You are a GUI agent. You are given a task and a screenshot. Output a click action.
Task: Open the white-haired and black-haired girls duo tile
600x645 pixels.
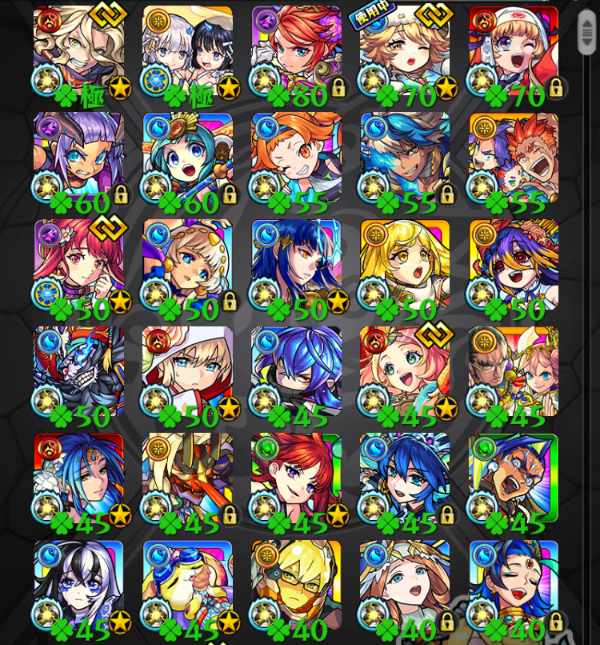click(x=188, y=52)
